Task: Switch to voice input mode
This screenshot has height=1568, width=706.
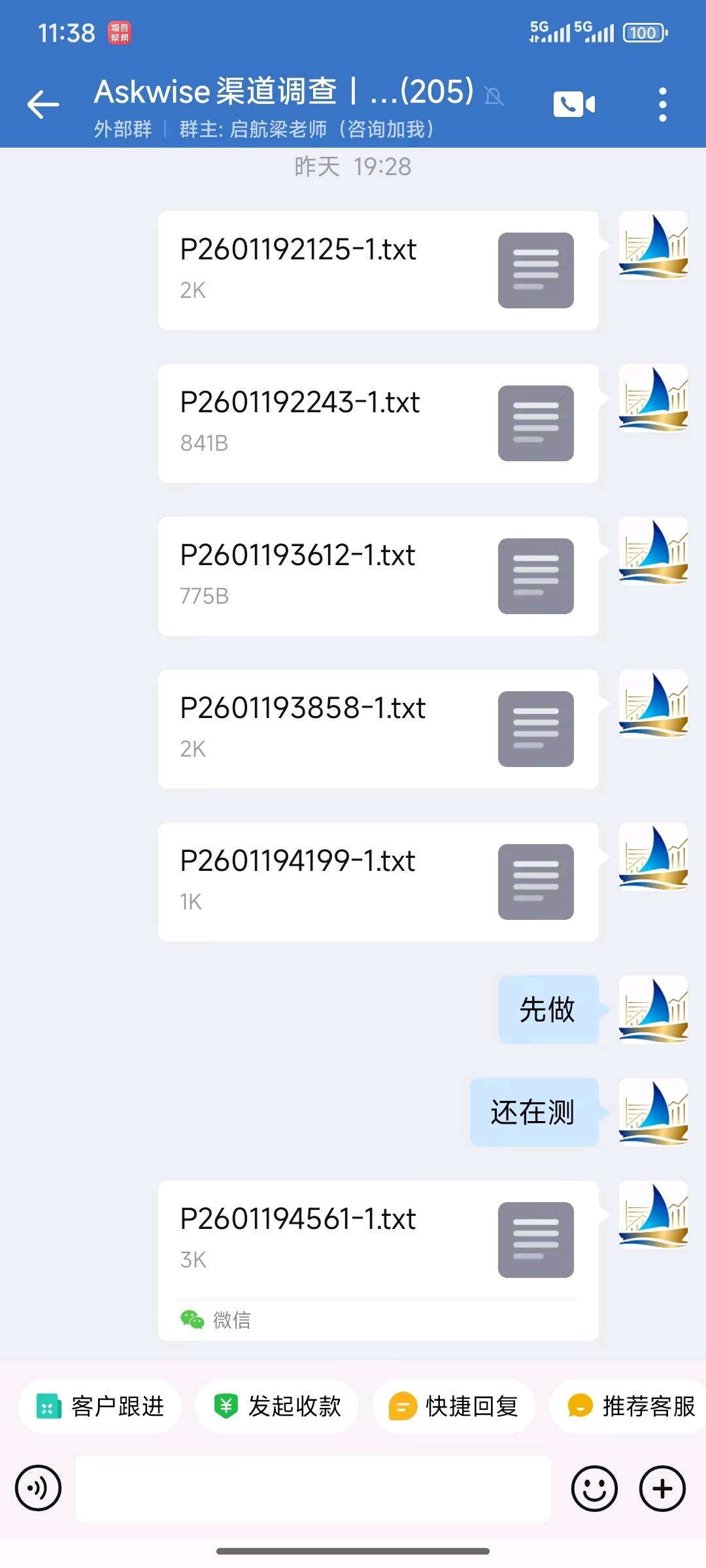Action: [38, 1488]
